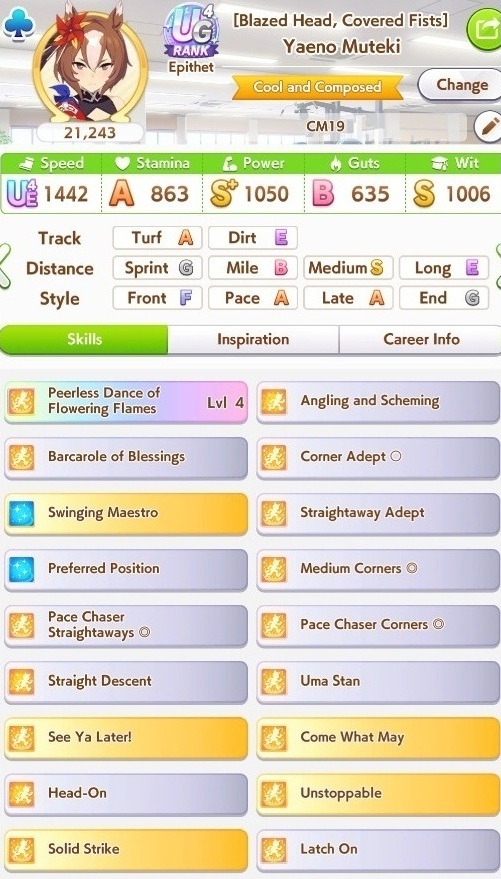Open the Uma Stan skill
The width and height of the screenshot is (501, 879).
pyautogui.click(x=378, y=682)
